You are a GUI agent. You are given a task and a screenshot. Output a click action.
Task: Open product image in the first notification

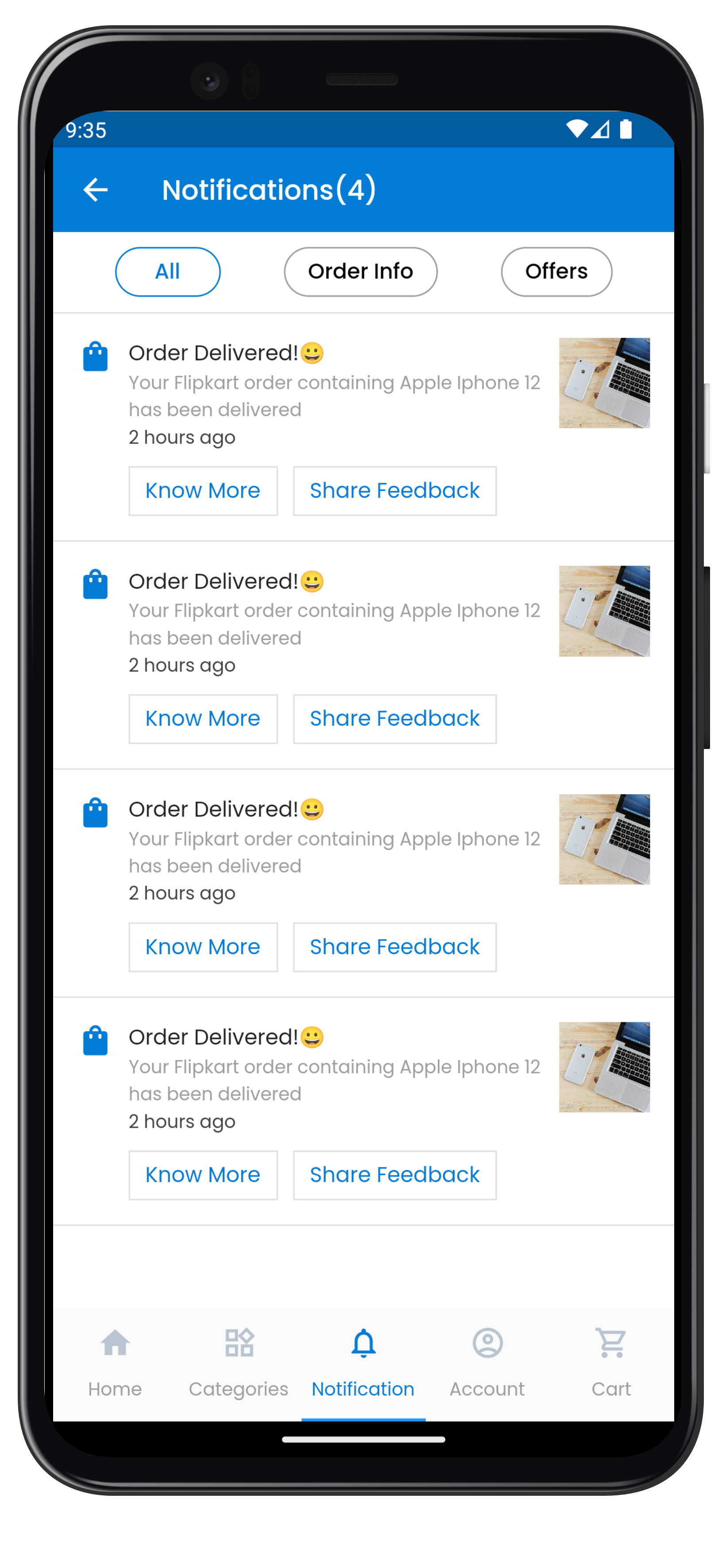click(604, 383)
